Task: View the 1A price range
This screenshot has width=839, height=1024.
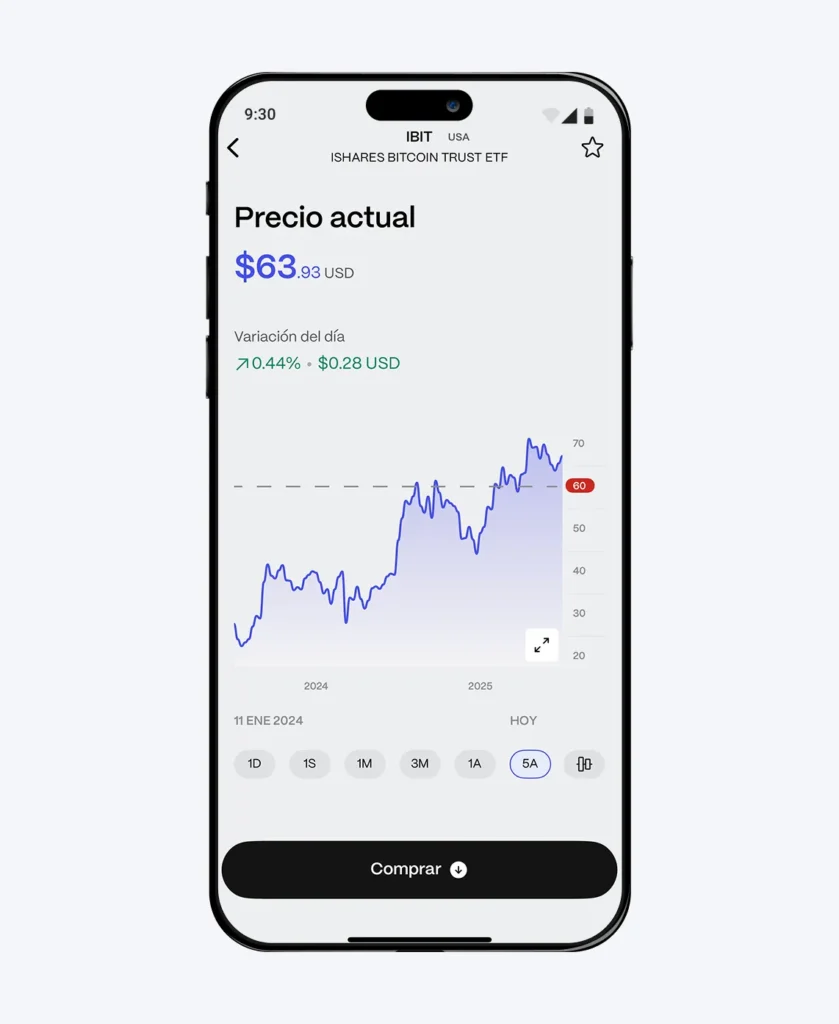Action: tap(474, 764)
